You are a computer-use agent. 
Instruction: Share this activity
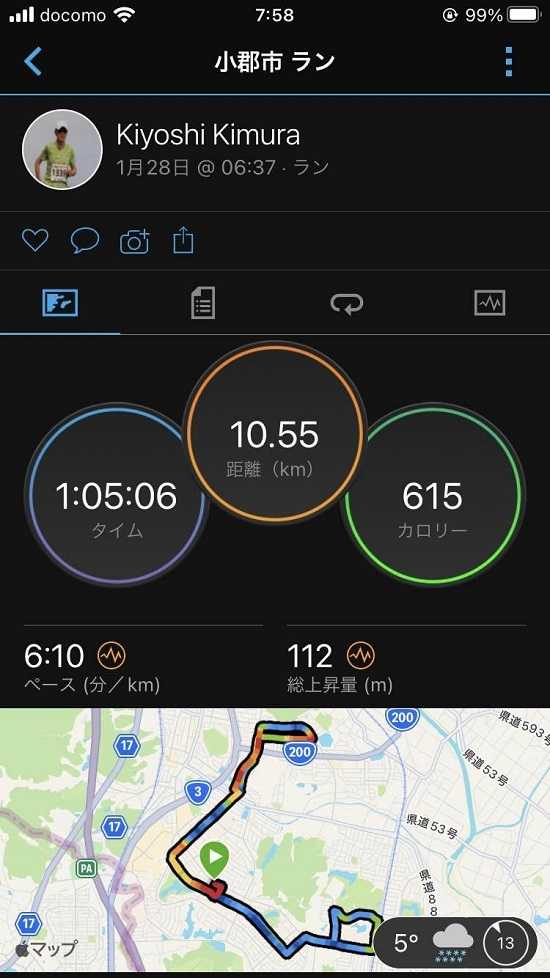point(183,241)
